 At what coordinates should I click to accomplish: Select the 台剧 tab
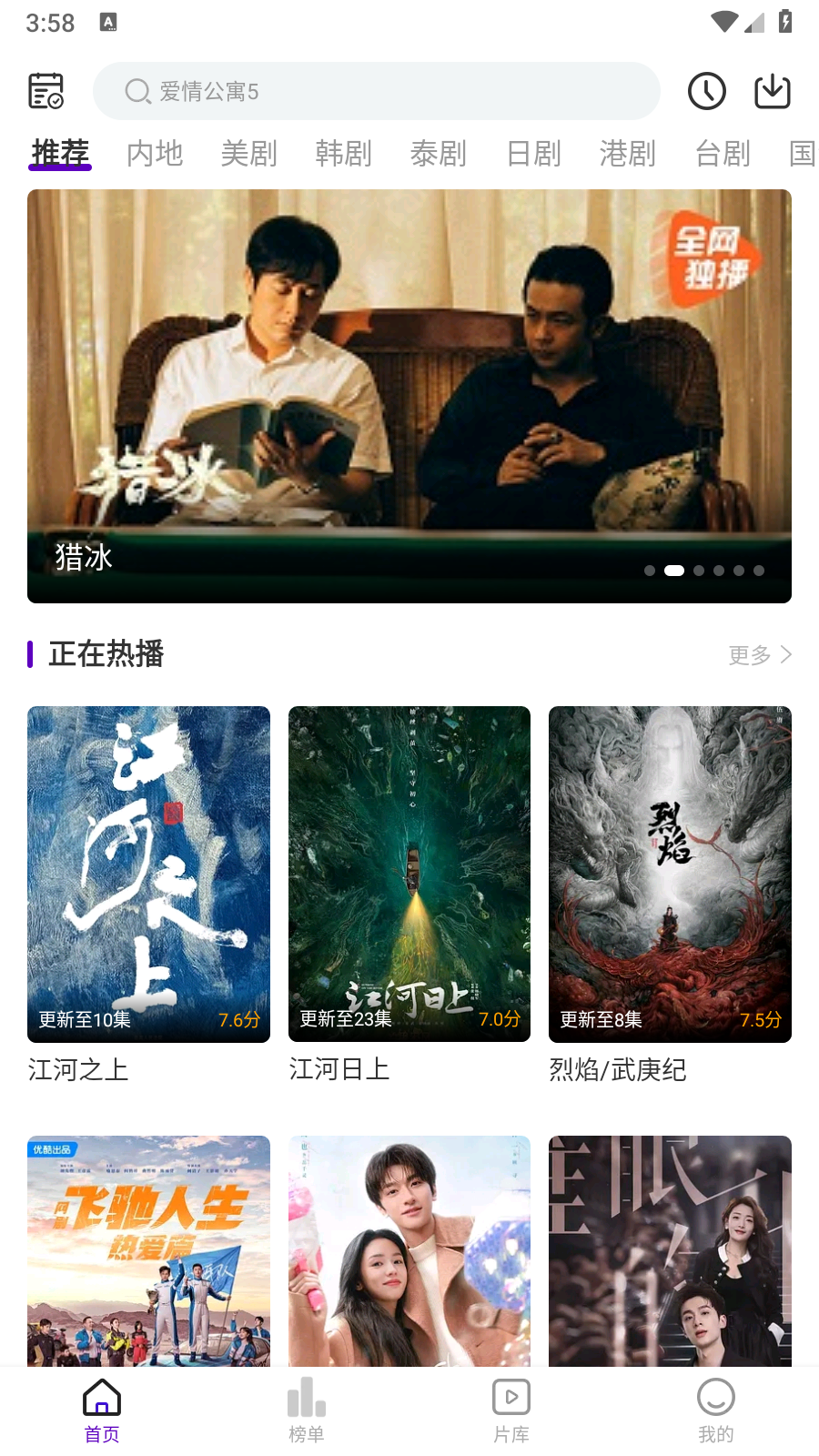pos(723,154)
